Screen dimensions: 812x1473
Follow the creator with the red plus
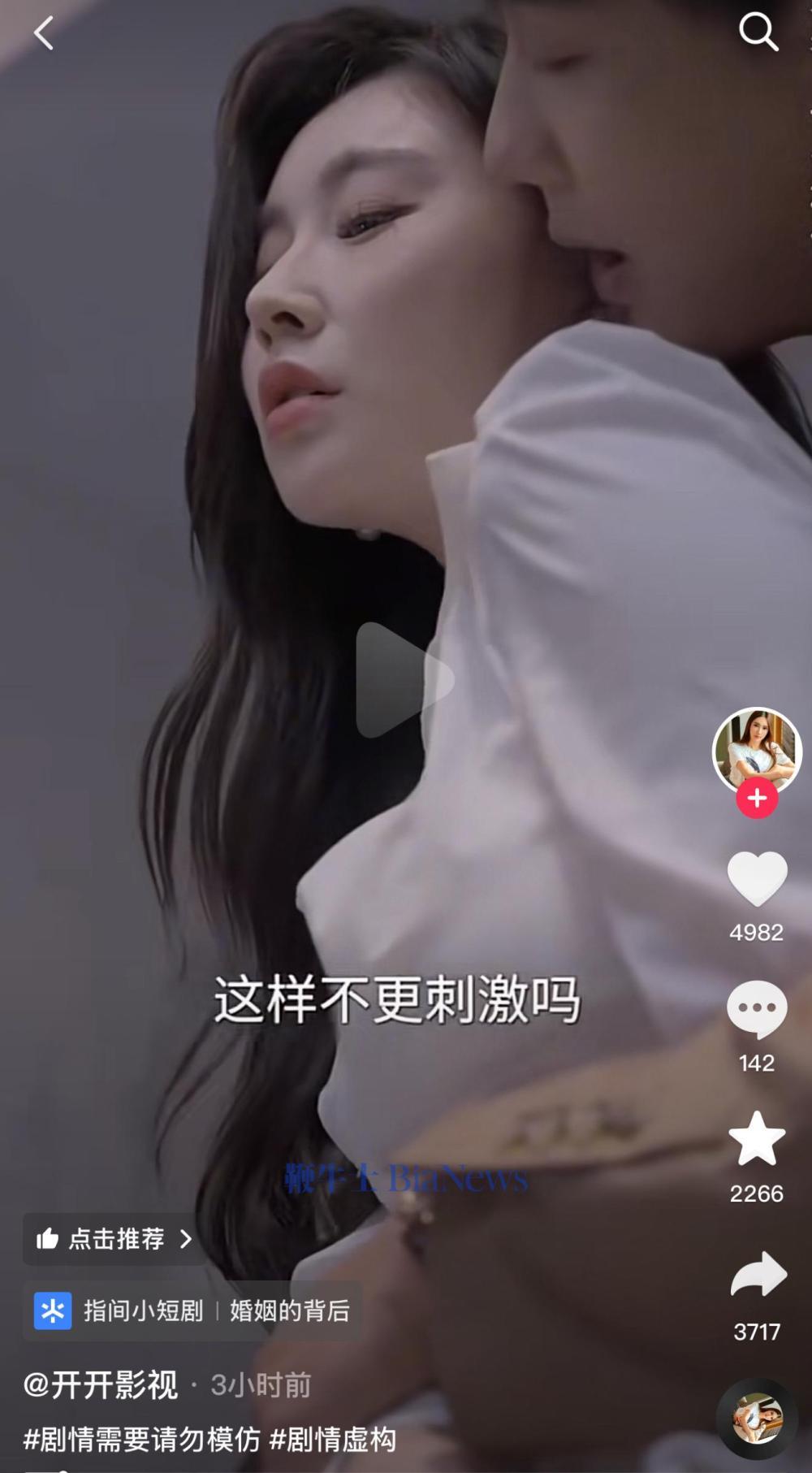757,799
